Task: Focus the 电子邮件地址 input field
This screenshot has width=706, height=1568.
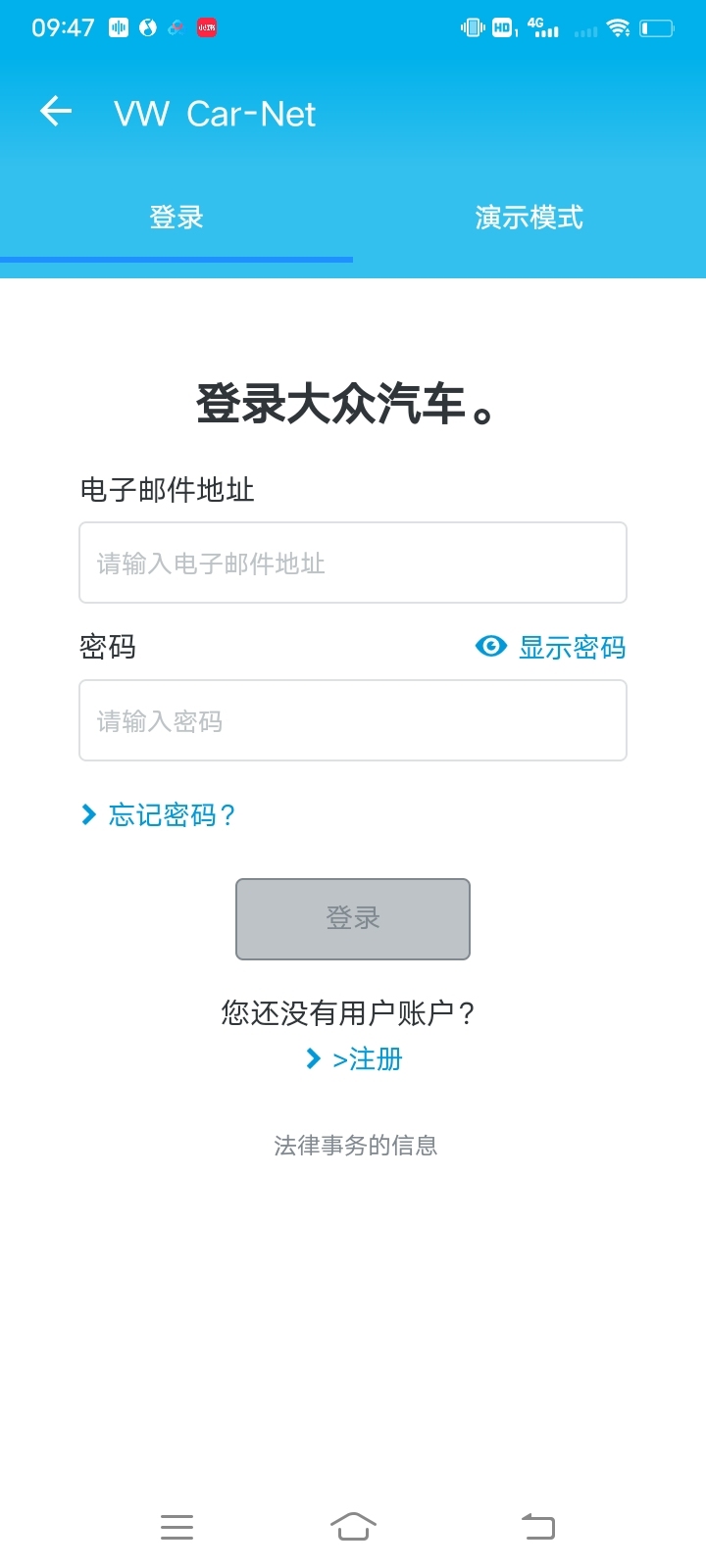Action: (353, 563)
